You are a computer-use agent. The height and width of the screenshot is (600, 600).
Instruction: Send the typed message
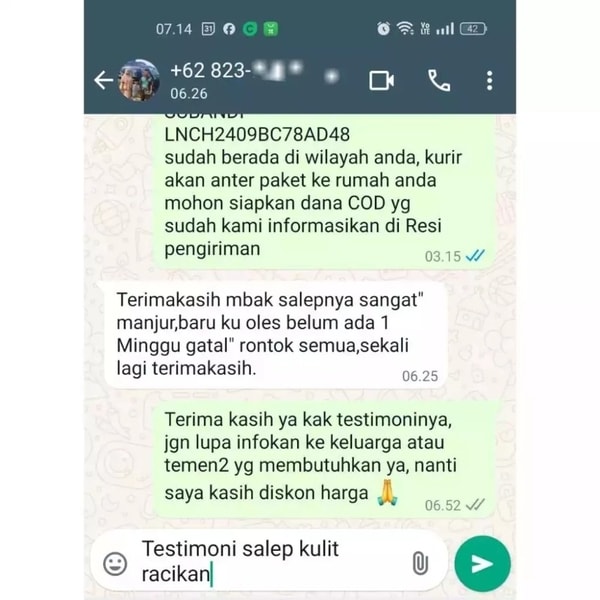click(482, 563)
